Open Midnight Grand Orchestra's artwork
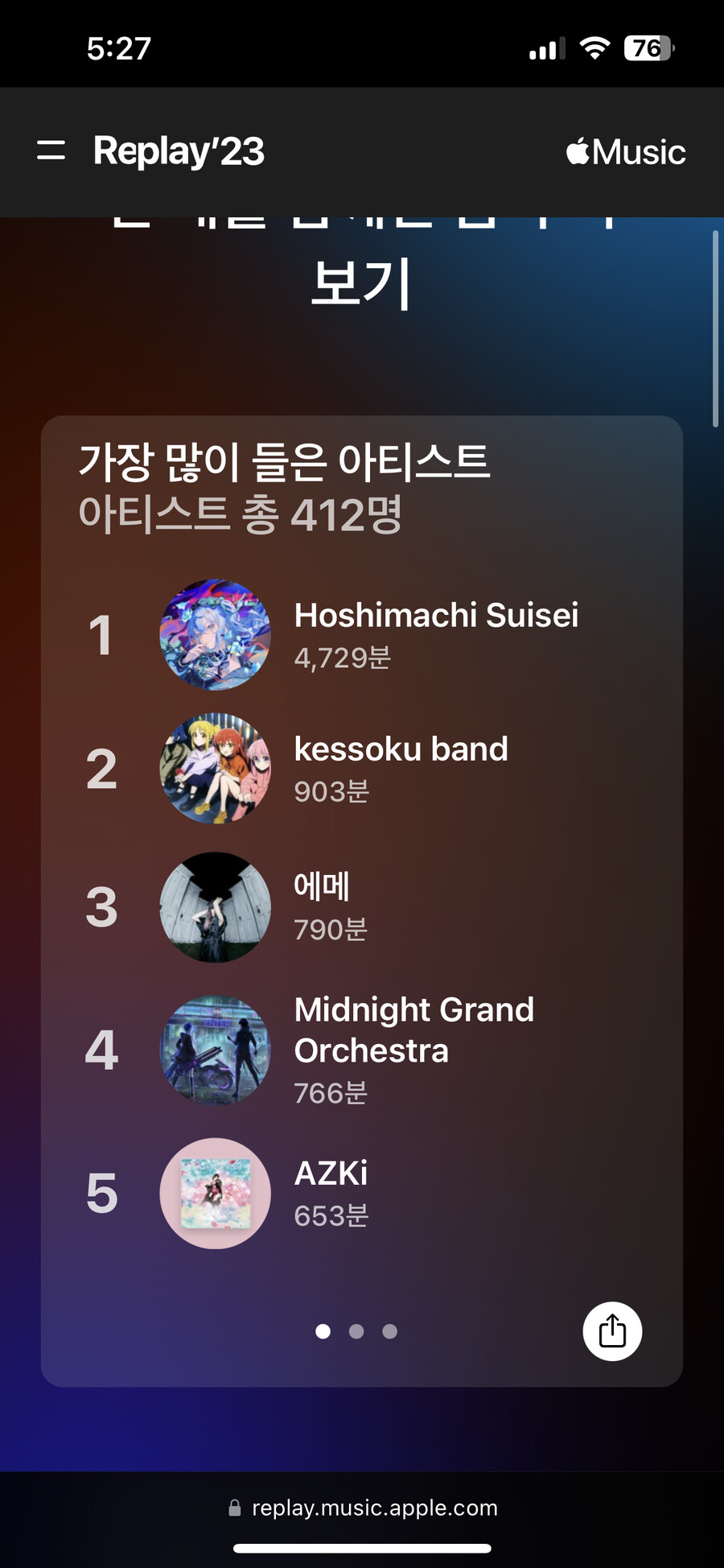The image size is (724, 1568). pos(215,1049)
